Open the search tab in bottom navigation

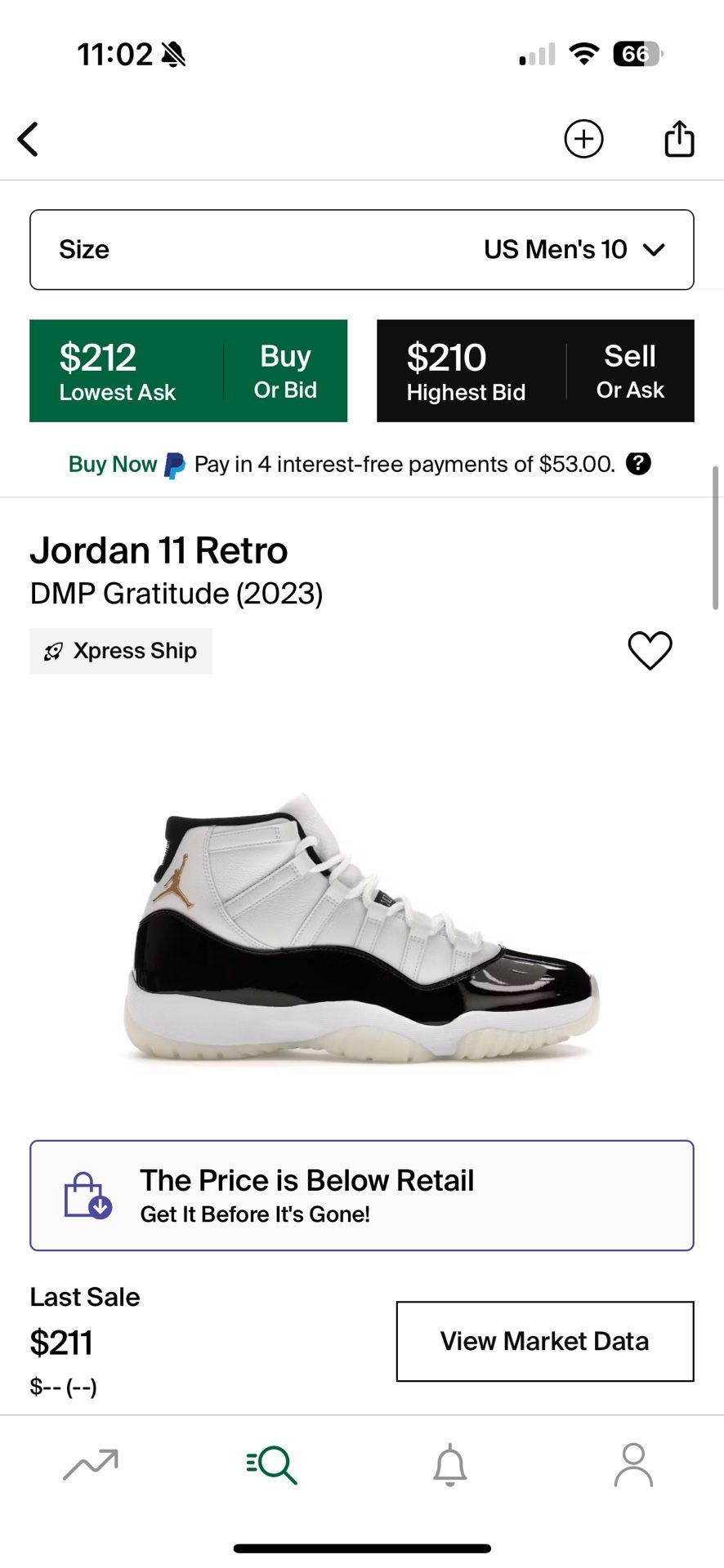(270, 1464)
